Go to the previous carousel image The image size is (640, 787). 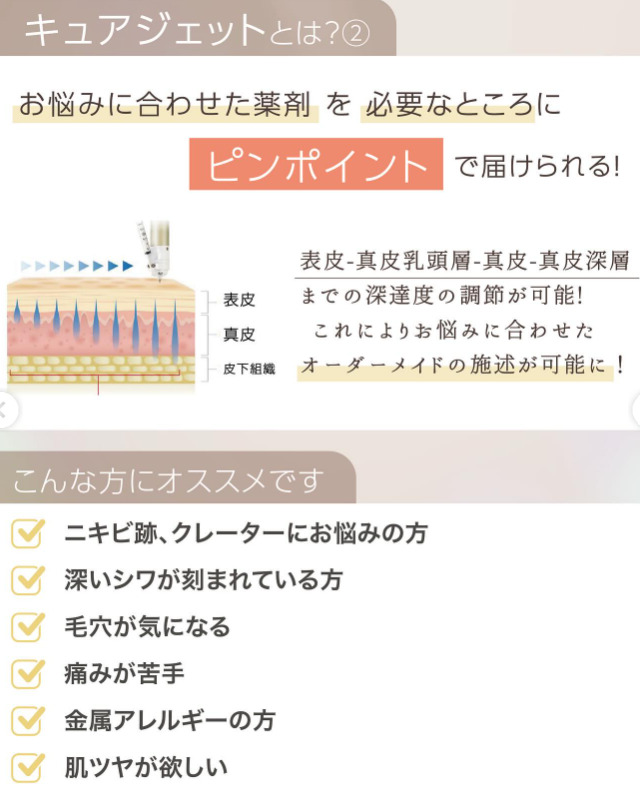[x=5, y=409]
